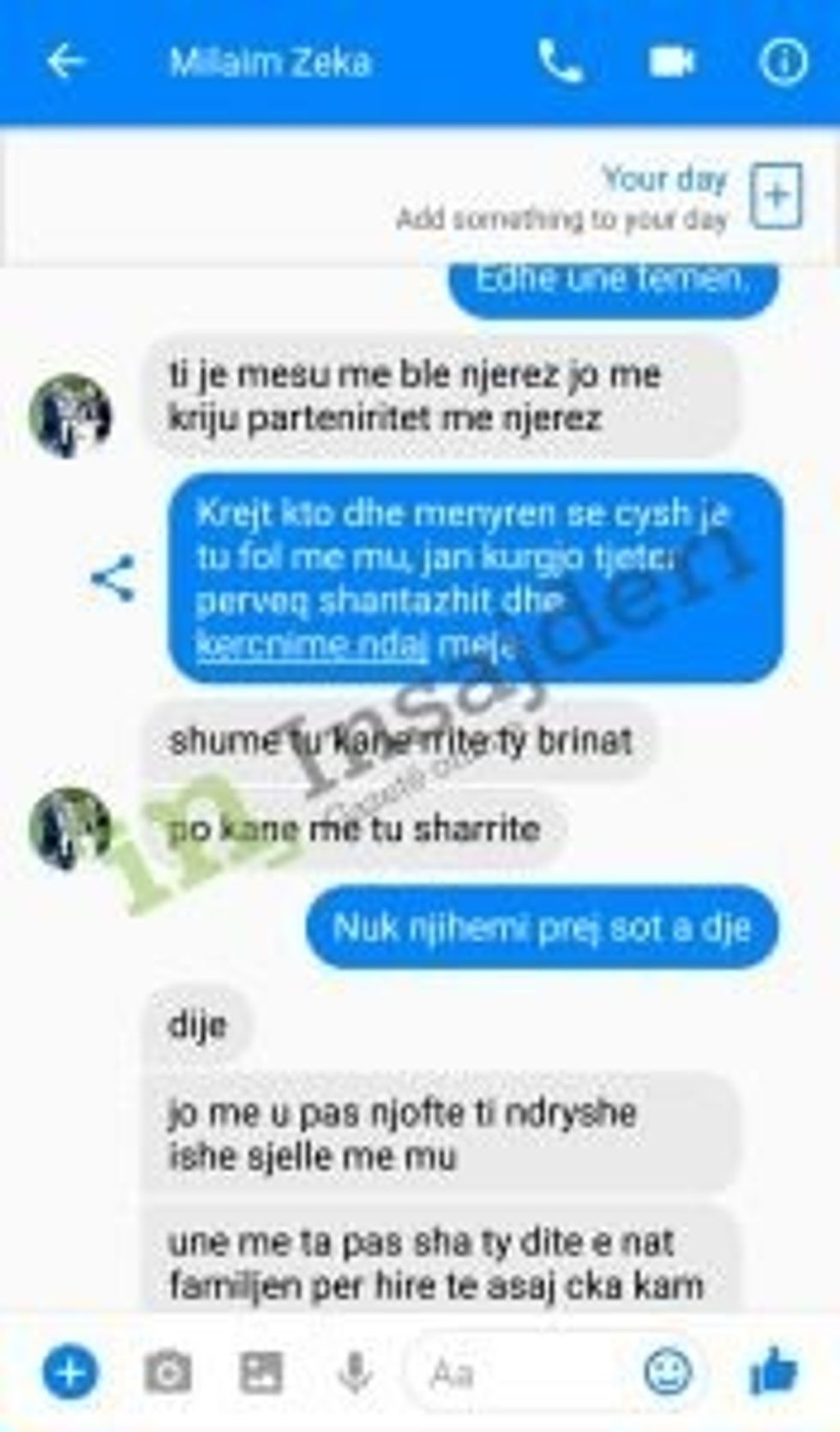Viewport: 840px width, 1432px height.
Task: Open the emoji picker
Action: point(668,1373)
